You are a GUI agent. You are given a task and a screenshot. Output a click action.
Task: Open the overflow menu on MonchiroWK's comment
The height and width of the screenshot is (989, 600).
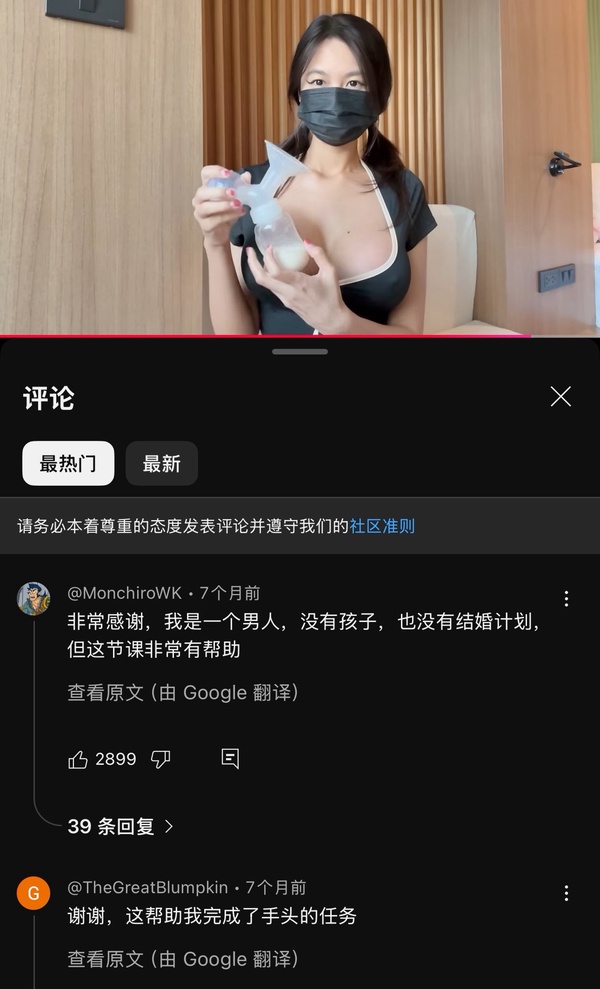(x=566, y=599)
